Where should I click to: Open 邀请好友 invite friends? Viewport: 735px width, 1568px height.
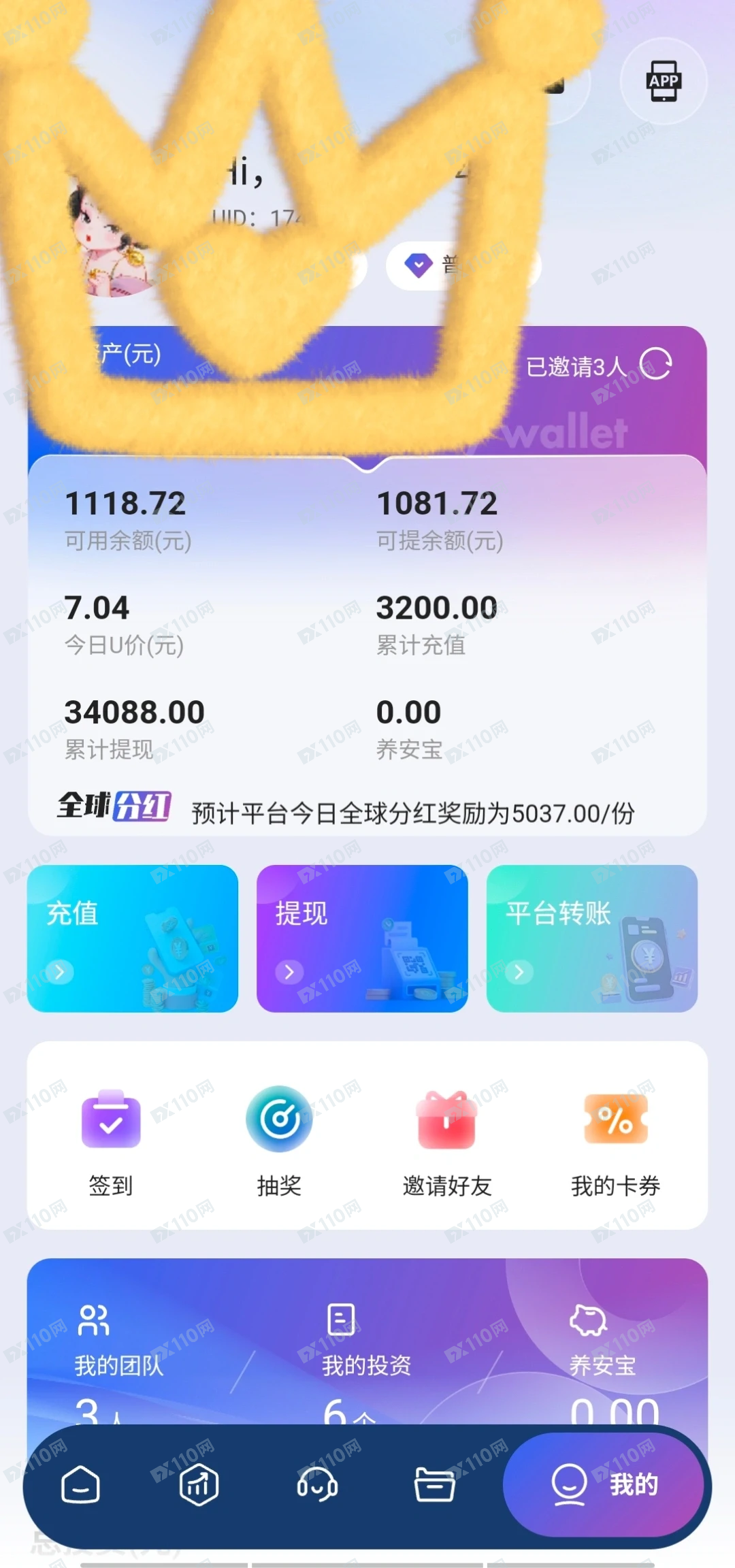[x=446, y=1140]
